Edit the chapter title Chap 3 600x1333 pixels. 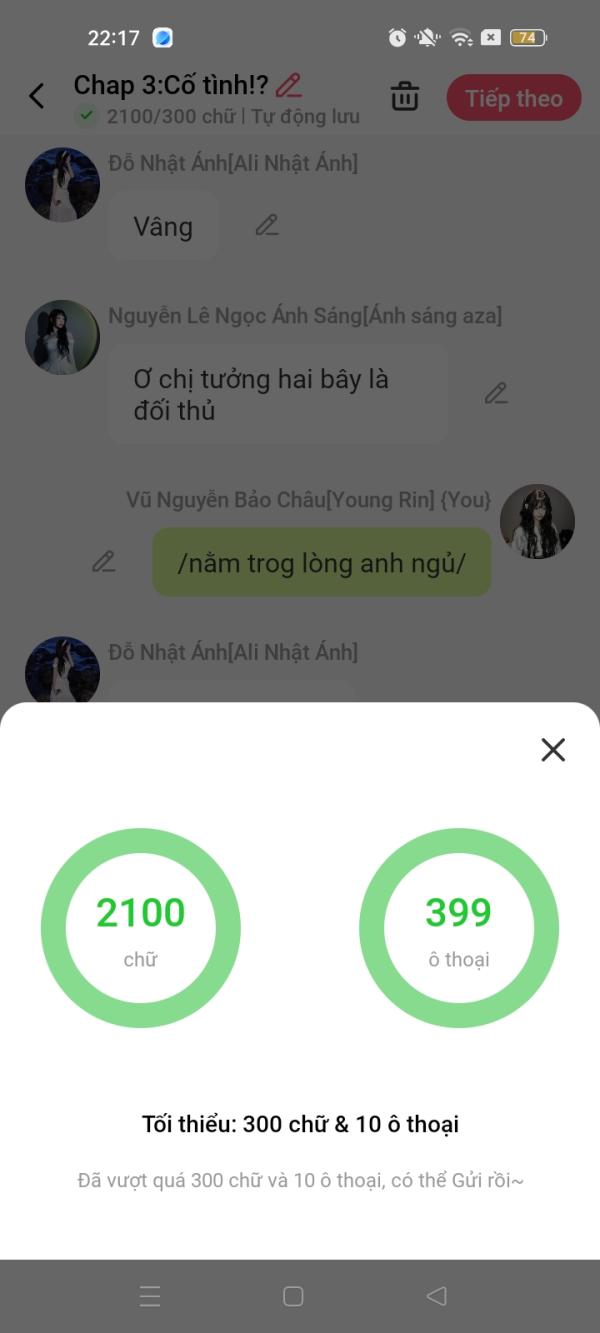pyautogui.click(x=289, y=85)
